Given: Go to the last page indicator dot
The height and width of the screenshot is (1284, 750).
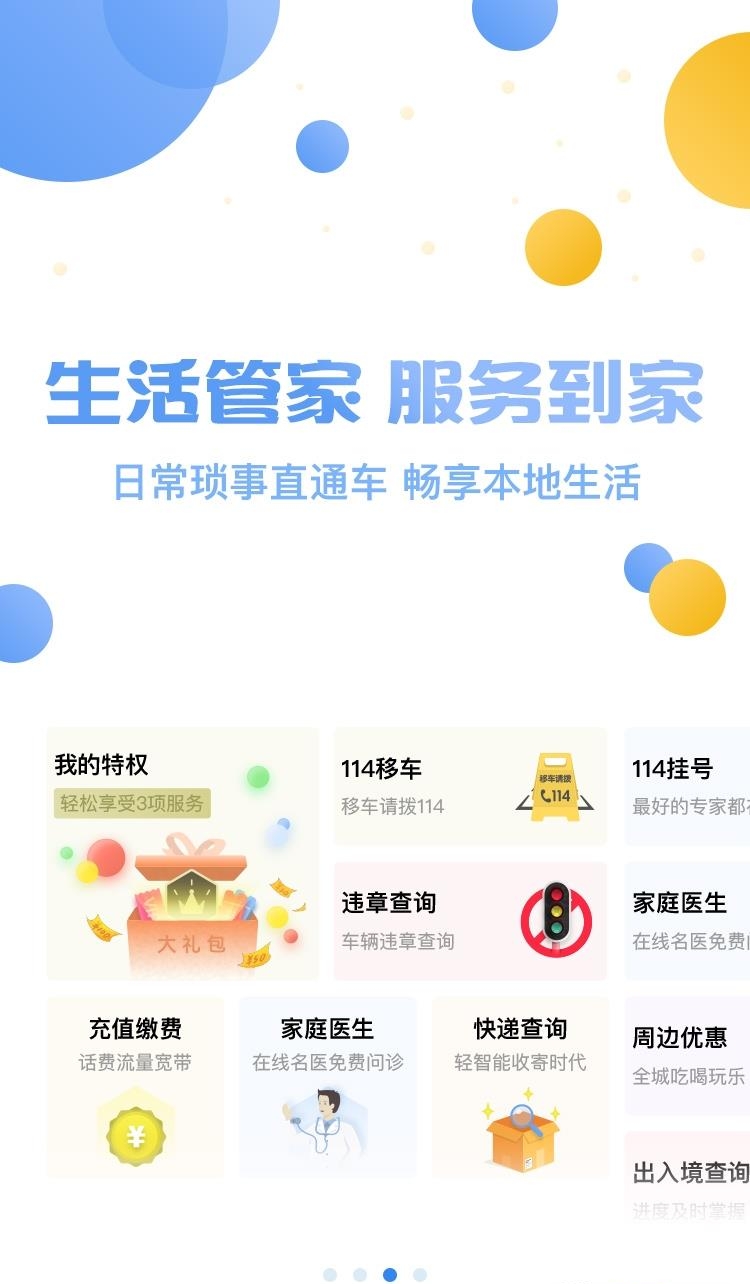Looking at the screenshot, I should coord(420,1274).
